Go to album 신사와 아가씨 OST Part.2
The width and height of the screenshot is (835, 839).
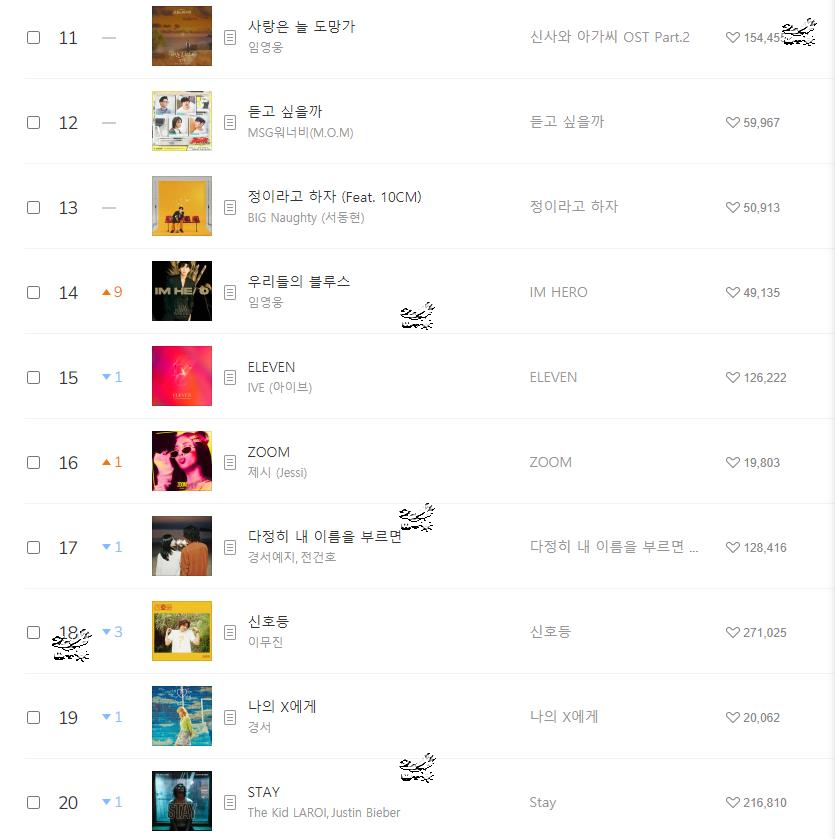click(x=609, y=37)
